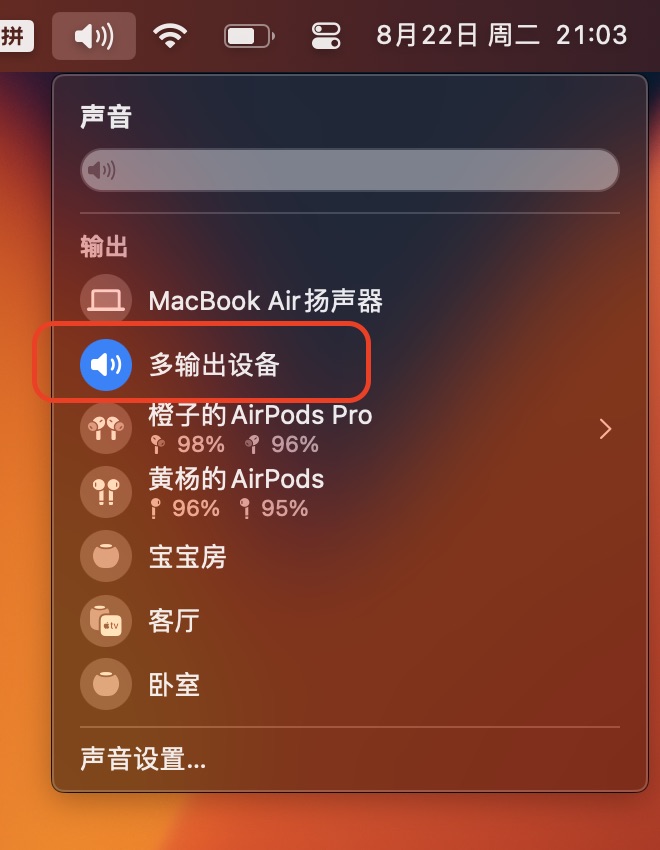Play sound to 宝宝房 speaker
Screen dimensions: 660x850
click(186, 557)
